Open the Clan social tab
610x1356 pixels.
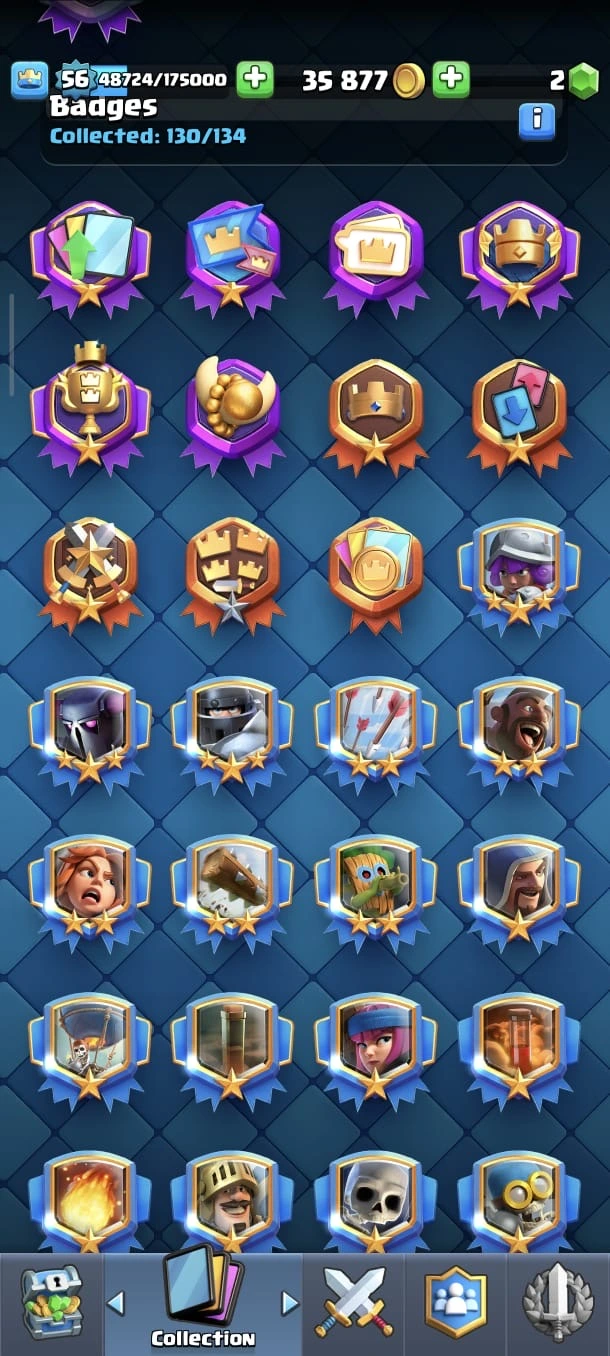pyautogui.click(x=456, y=1302)
